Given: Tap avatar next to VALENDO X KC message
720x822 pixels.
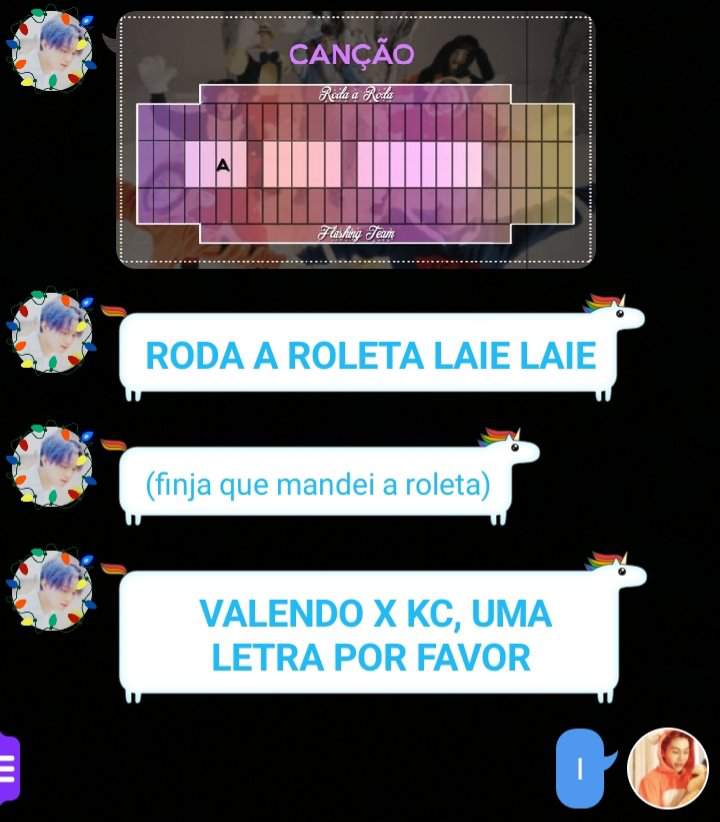Looking at the screenshot, I should tap(52, 592).
